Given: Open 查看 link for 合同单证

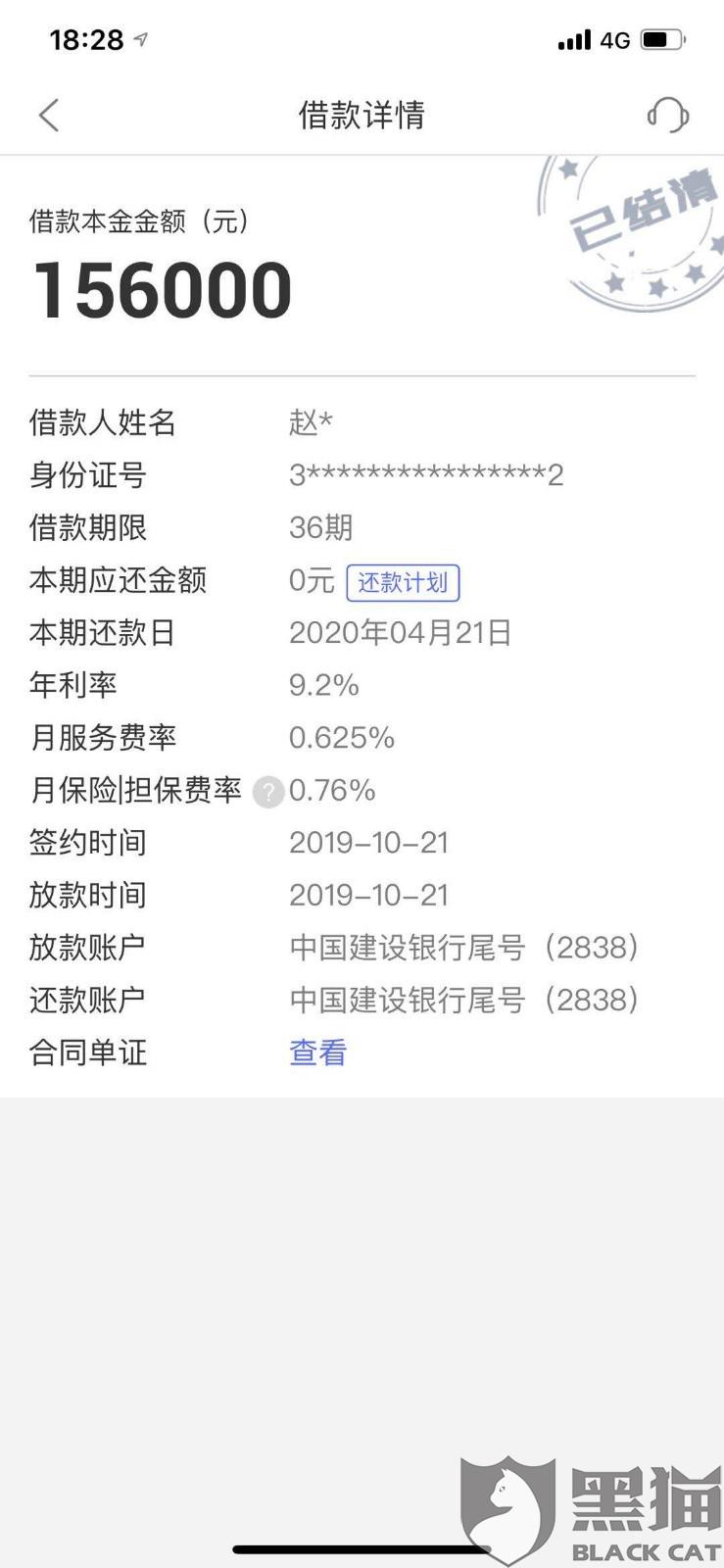Looking at the screenshot, I should coord(318,1053).
